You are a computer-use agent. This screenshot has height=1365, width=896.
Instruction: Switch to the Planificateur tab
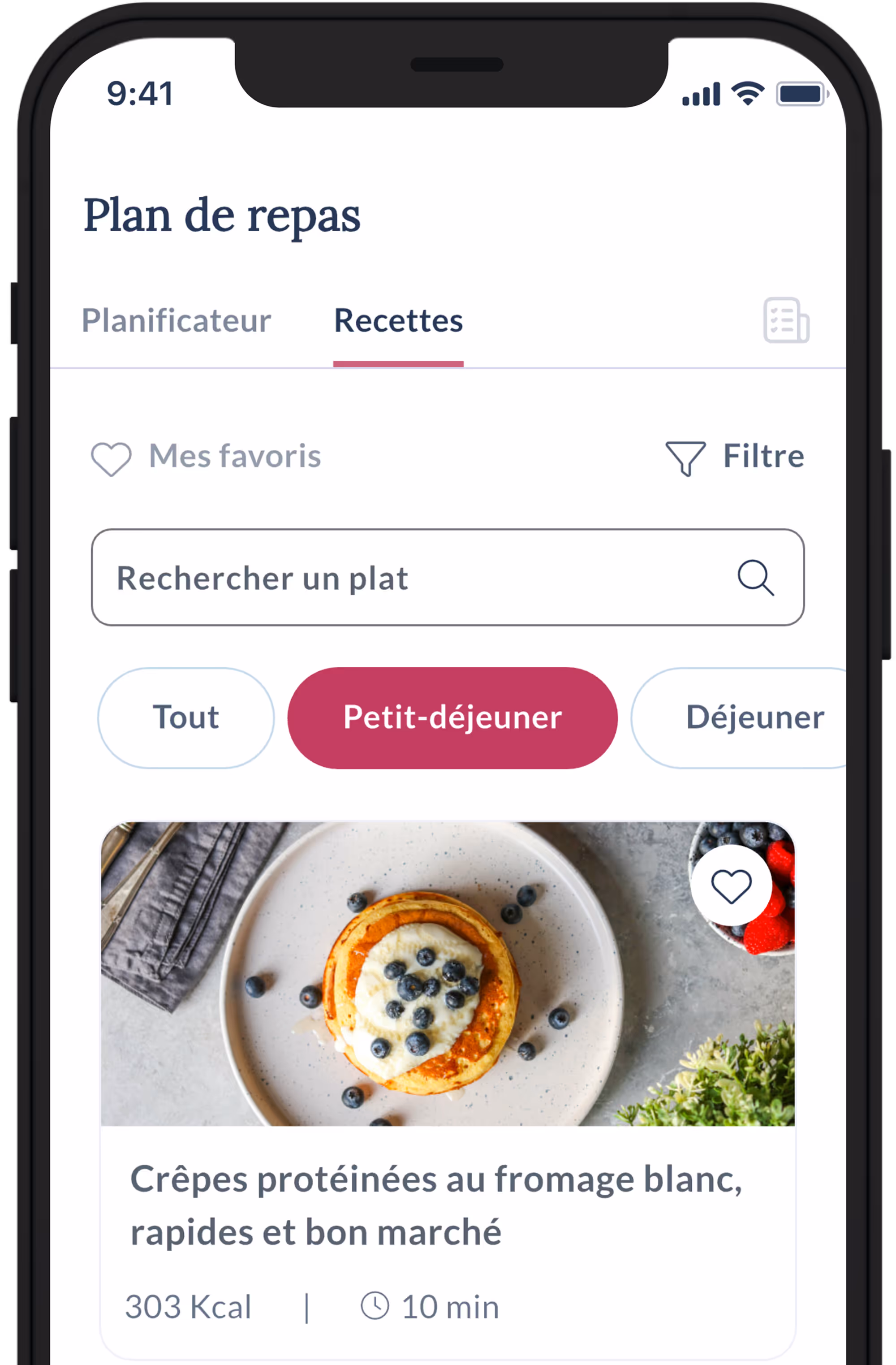[176, 320]
